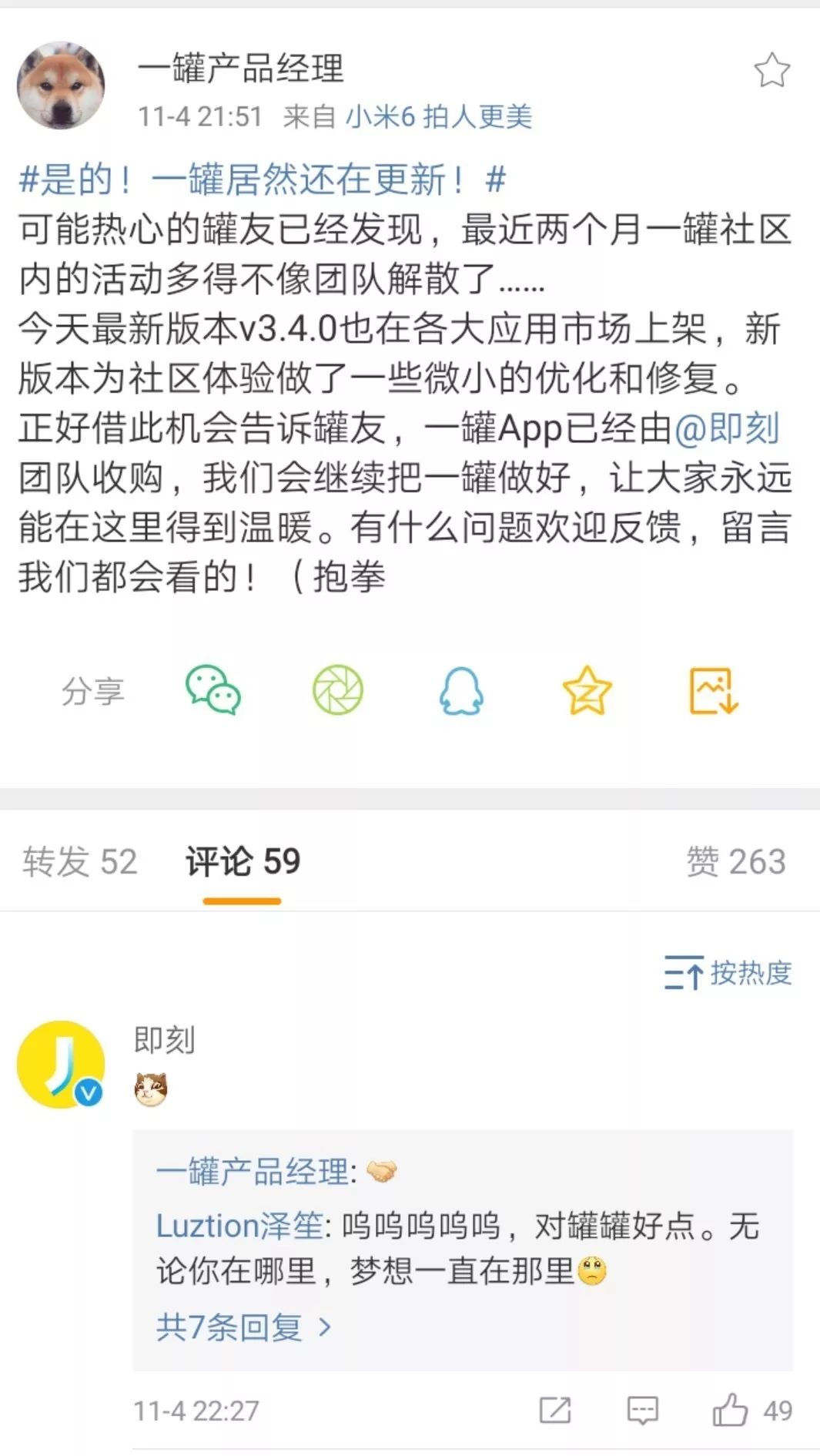
Task: Repost 即刻's comment
Action: 555,1410
